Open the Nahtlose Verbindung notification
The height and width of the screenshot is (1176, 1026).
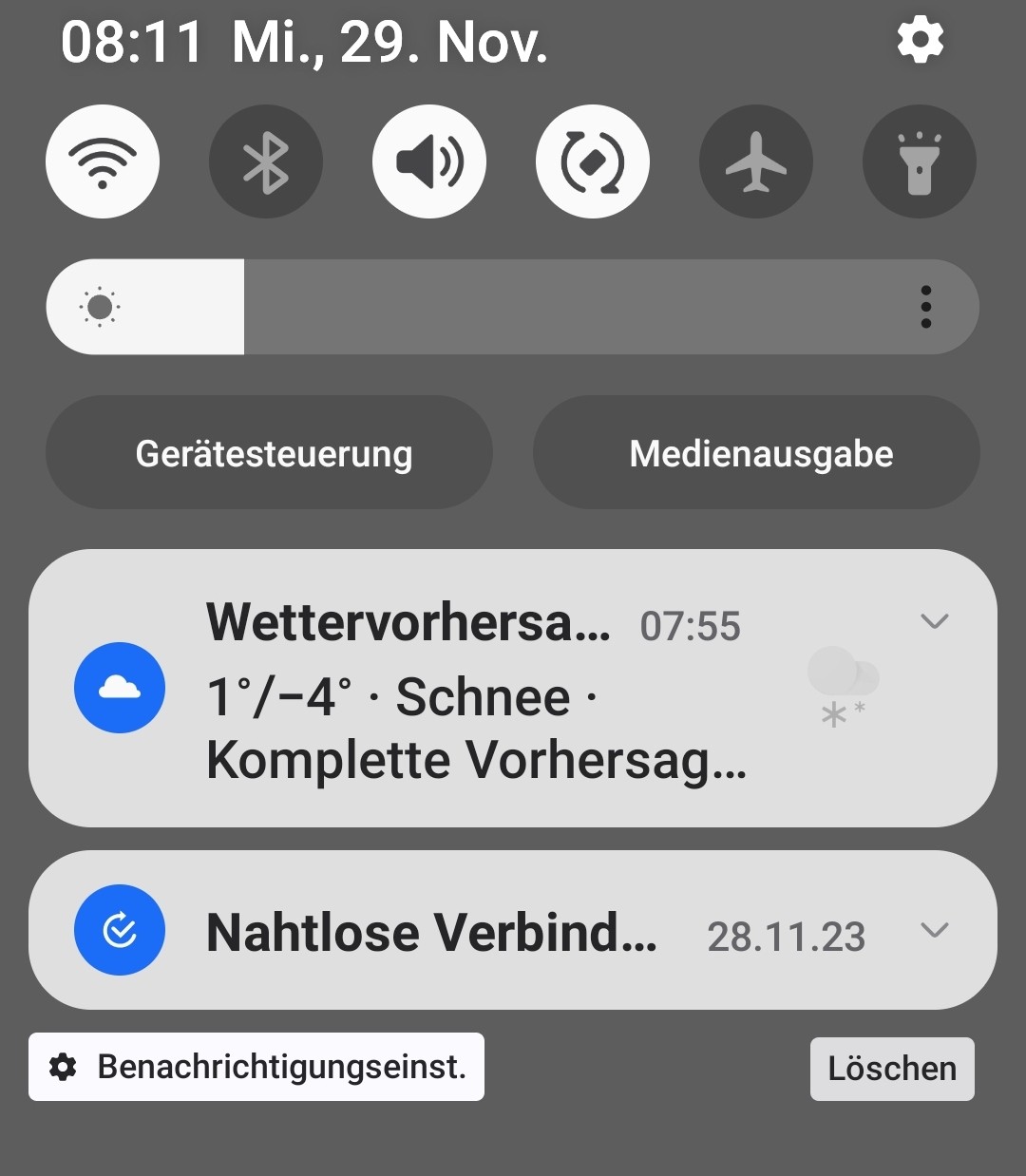[432, 932]
